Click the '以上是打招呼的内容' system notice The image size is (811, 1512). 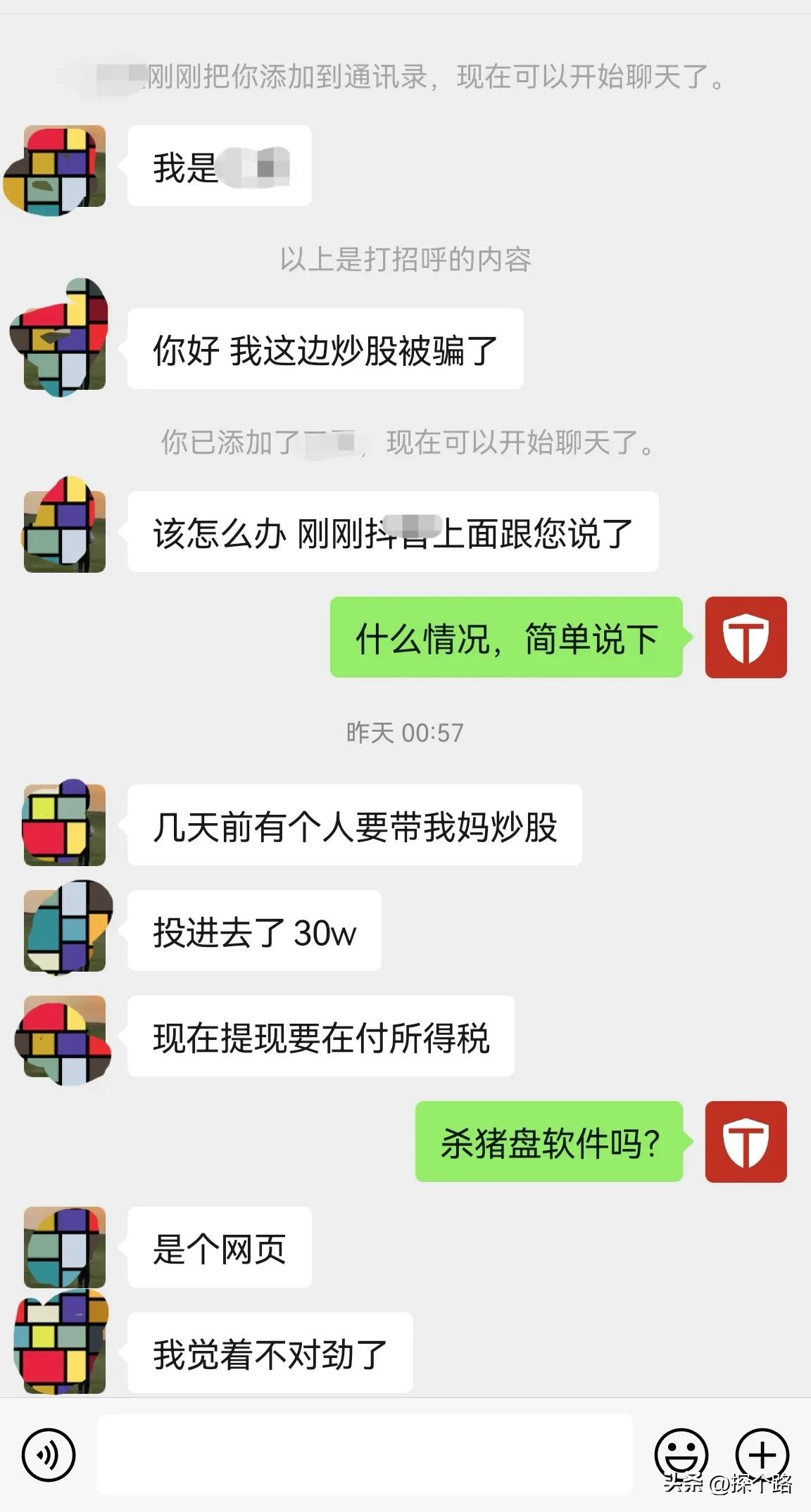pos(405,260)
